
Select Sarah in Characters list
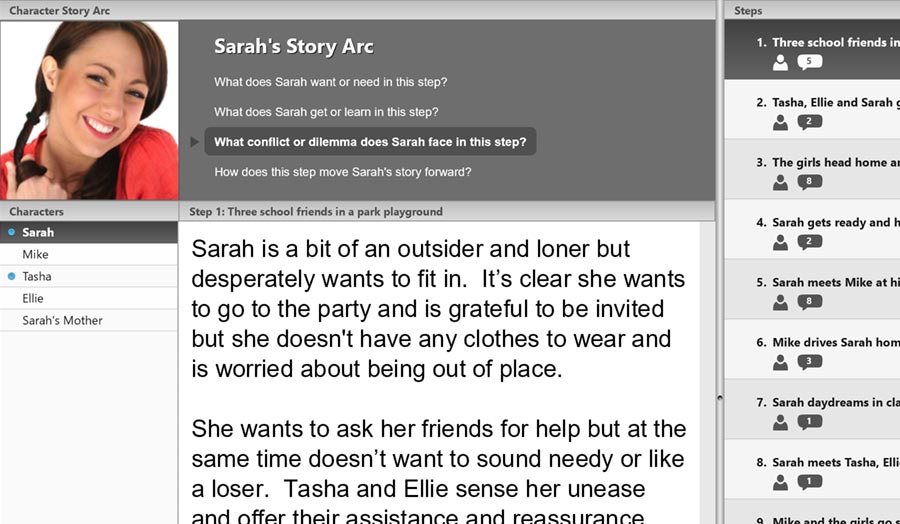click(x=38, y=232)
